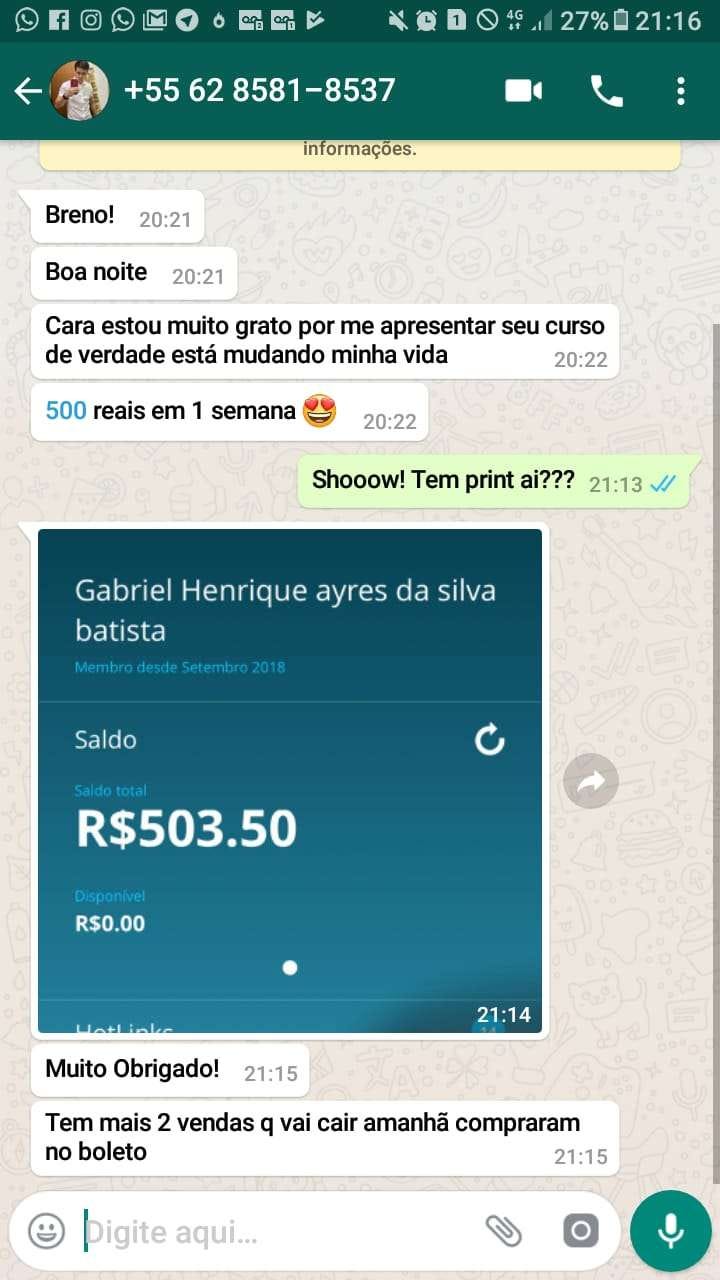Open the overflow menu
Image resolution: width=720 pixels, height=1280 pixels.
(681, 92)
